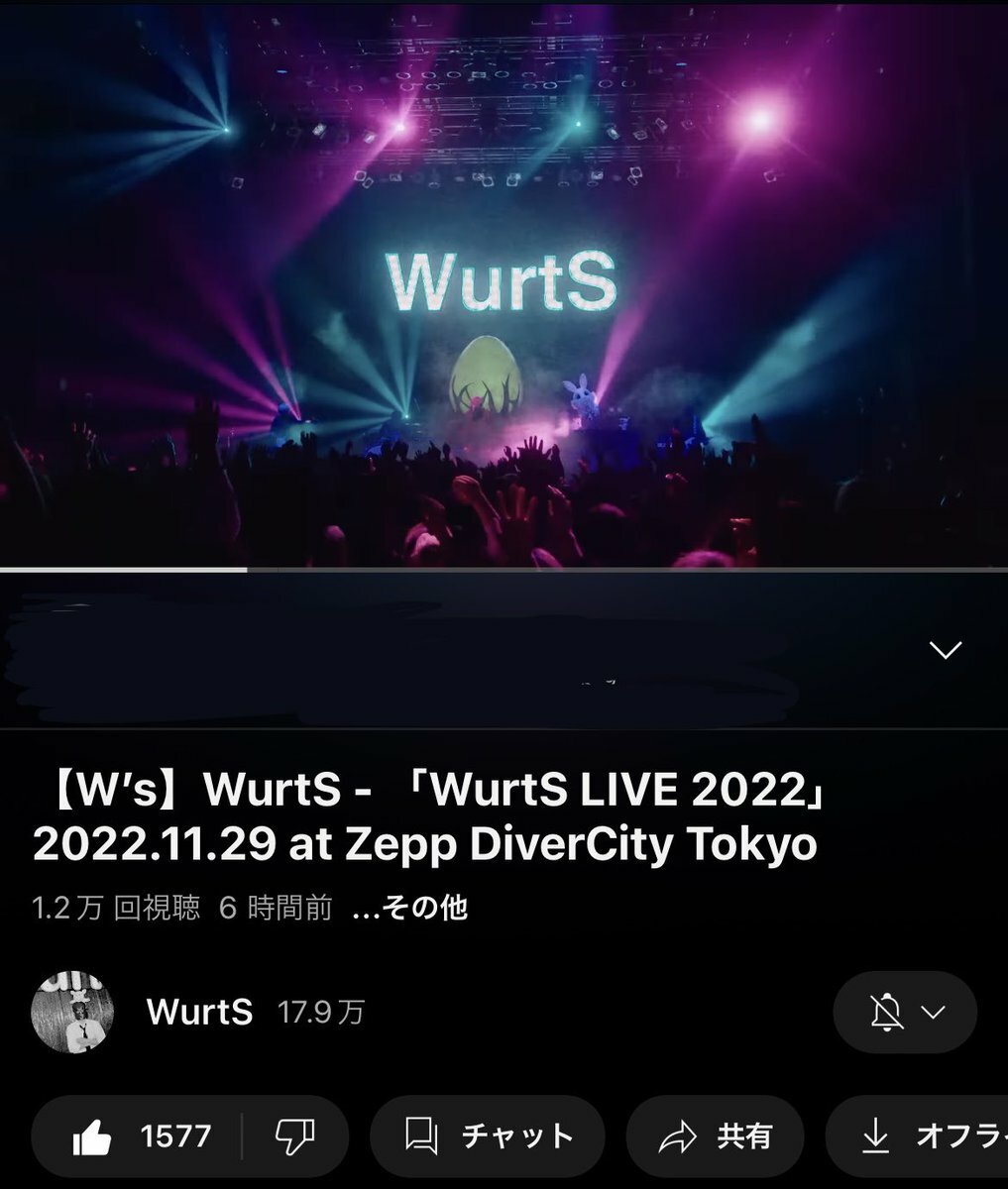Seek using the video progress bar

[504, 570]
